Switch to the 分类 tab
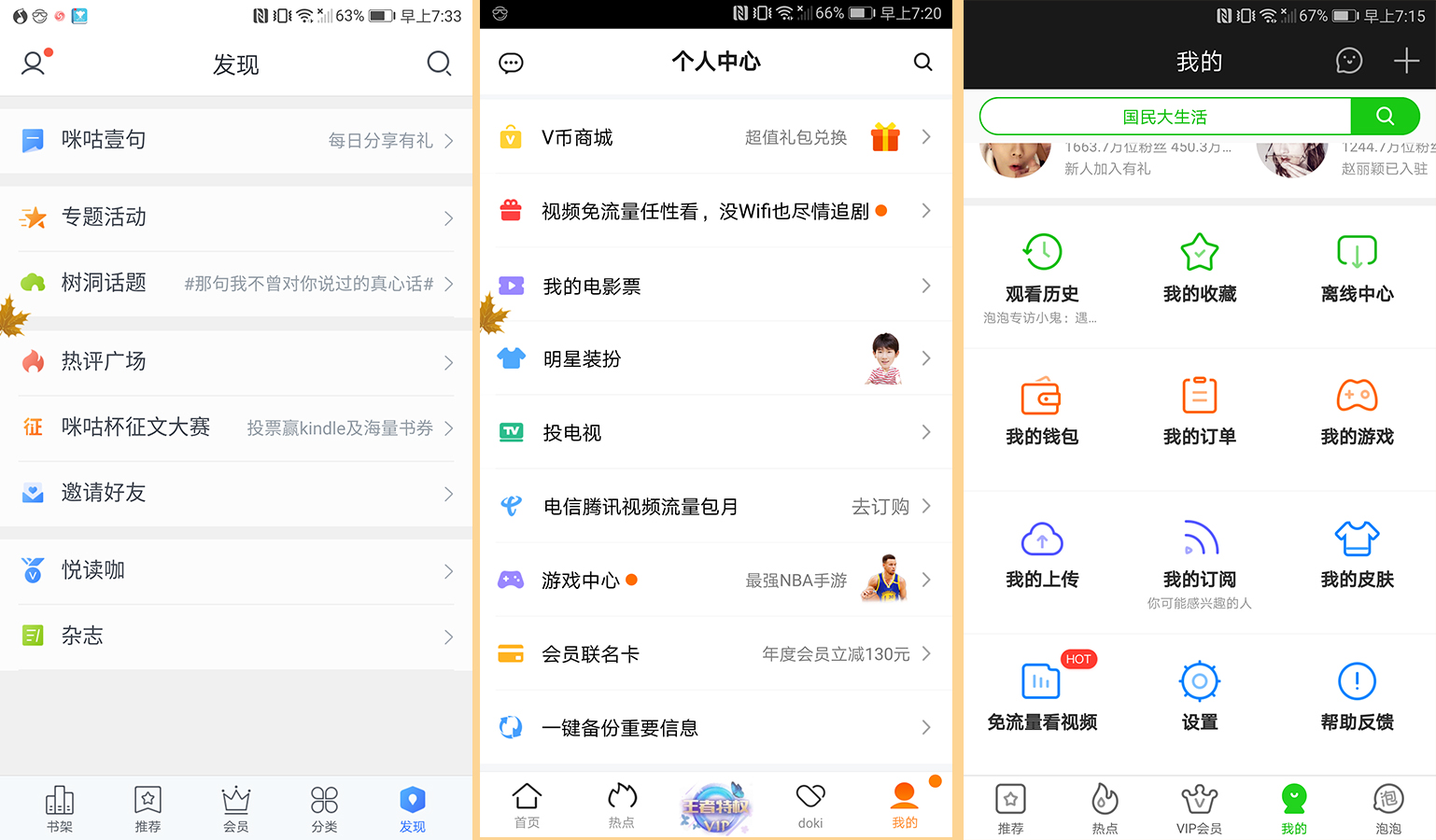 (x=324, y=808)
